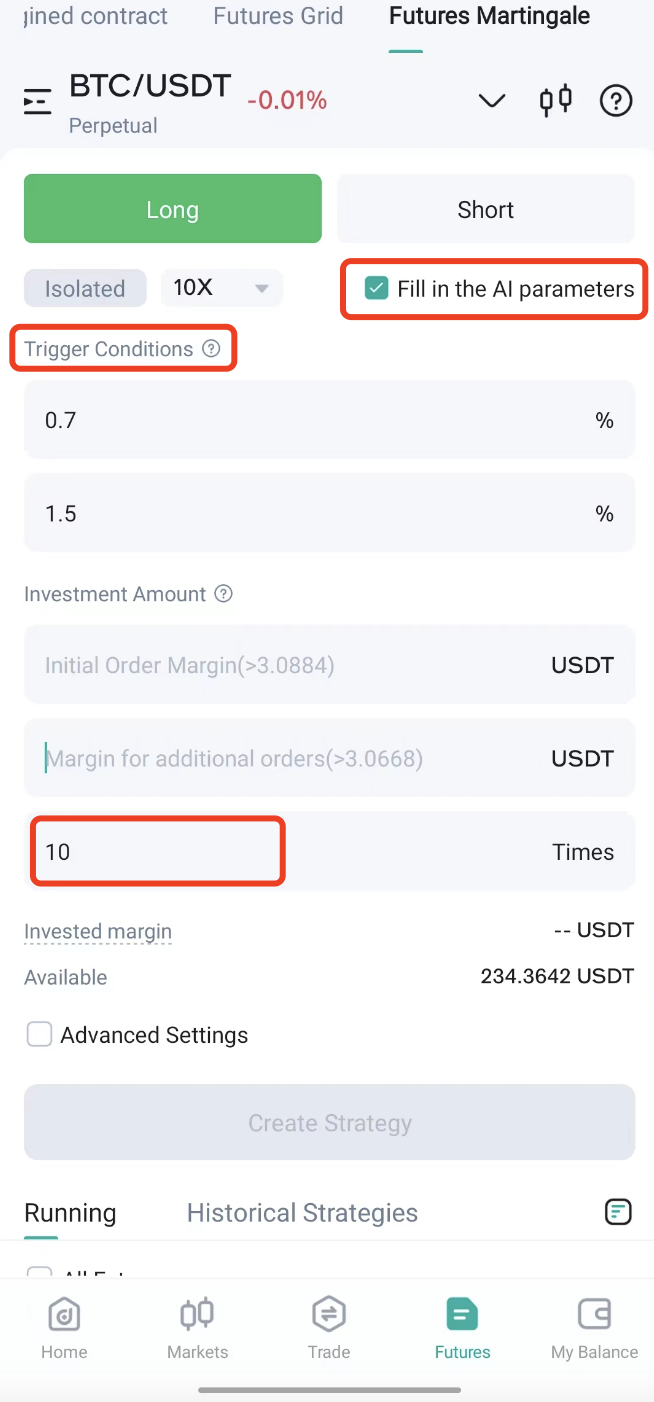The height and width of the screenshot is (1402, 654).
Task: Open the side menu beside BTC/USDT
Action: pyautogui.click(x=38, y=102)
